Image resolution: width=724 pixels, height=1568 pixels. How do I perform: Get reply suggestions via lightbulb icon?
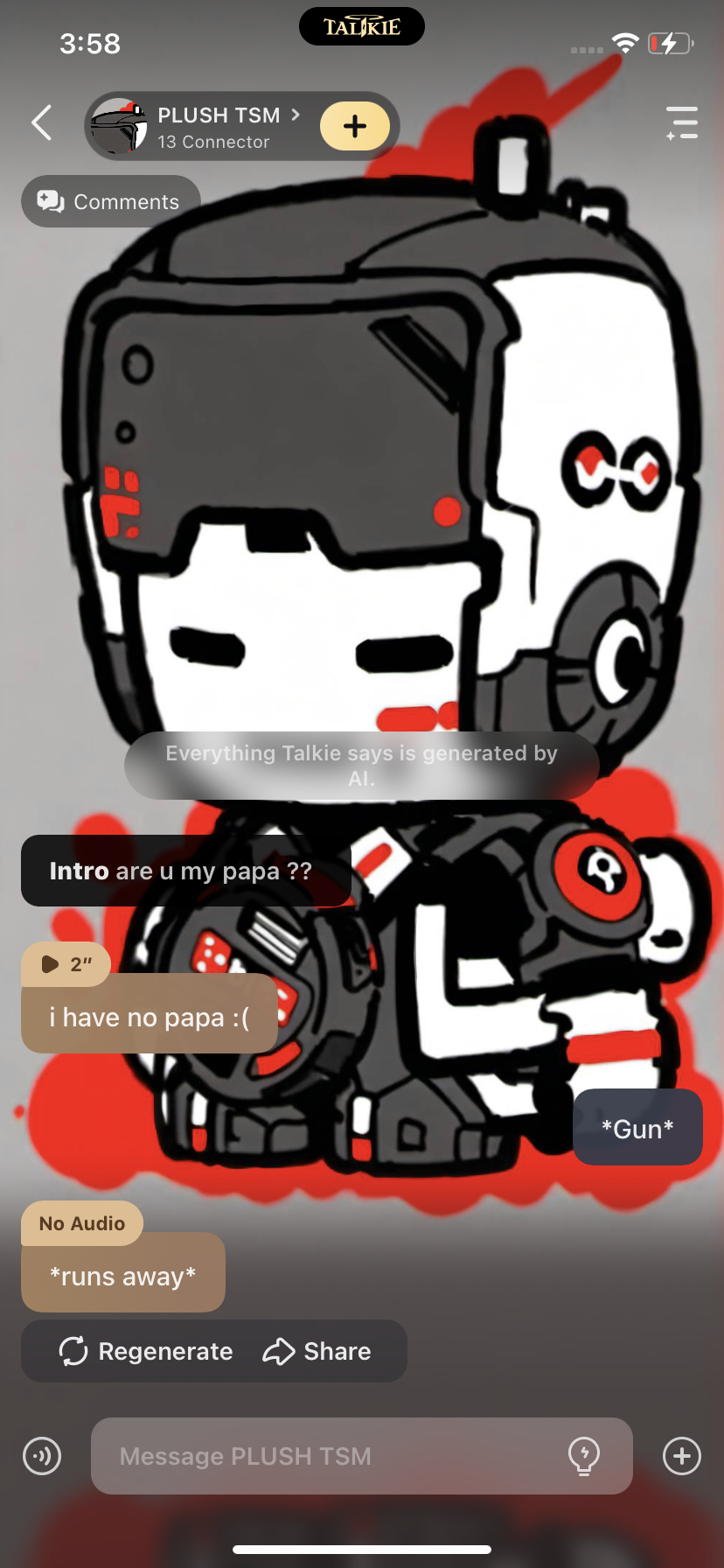[x=583, y=1456]
